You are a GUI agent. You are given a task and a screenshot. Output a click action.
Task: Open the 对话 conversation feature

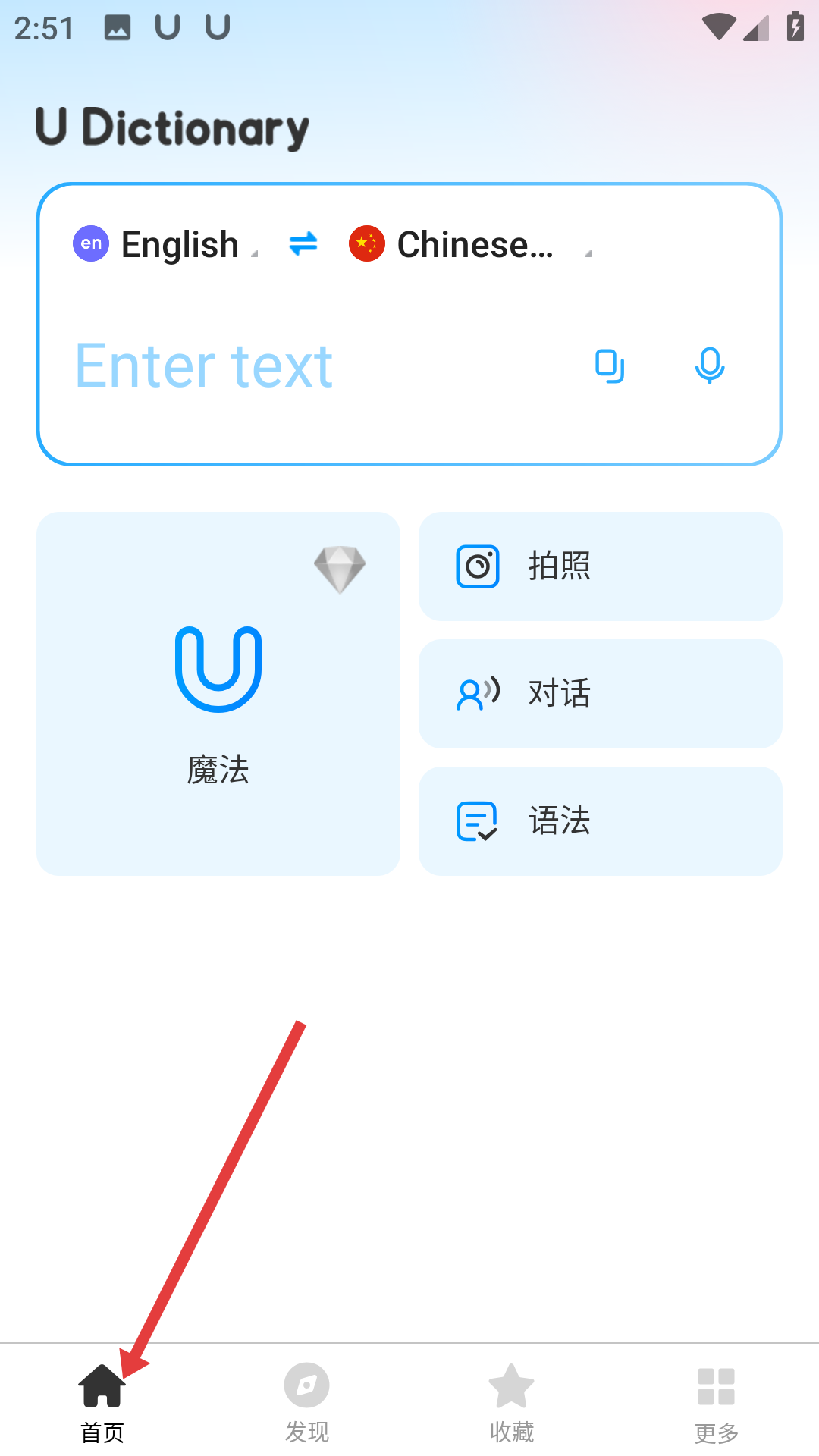pyautogui.click(x=600, y=694)
